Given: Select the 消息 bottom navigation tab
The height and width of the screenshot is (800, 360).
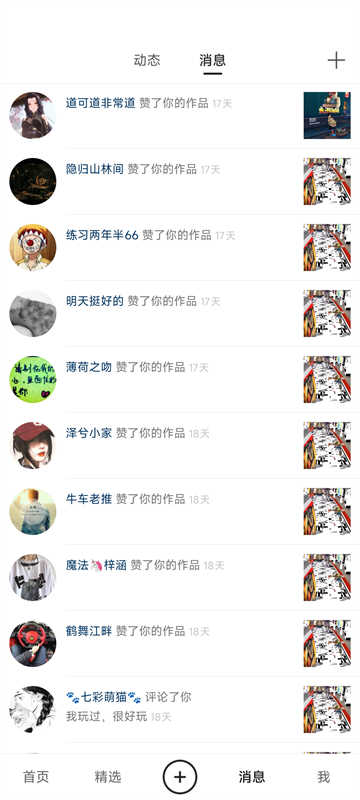Looking at the screenshot, I should tap(252, 777).
